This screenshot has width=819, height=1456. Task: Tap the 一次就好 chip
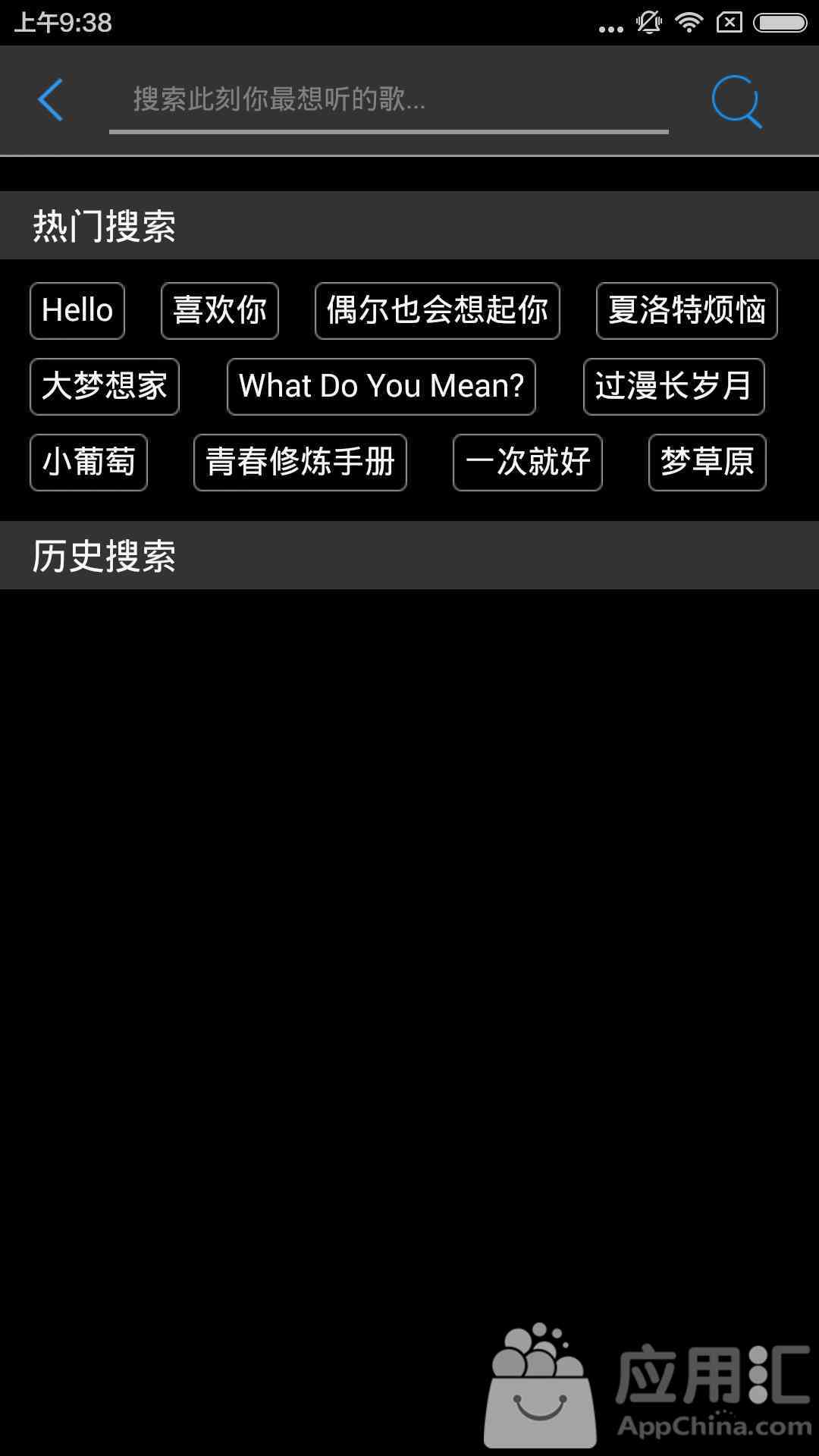pyautogui.click(x=528, y=463)
